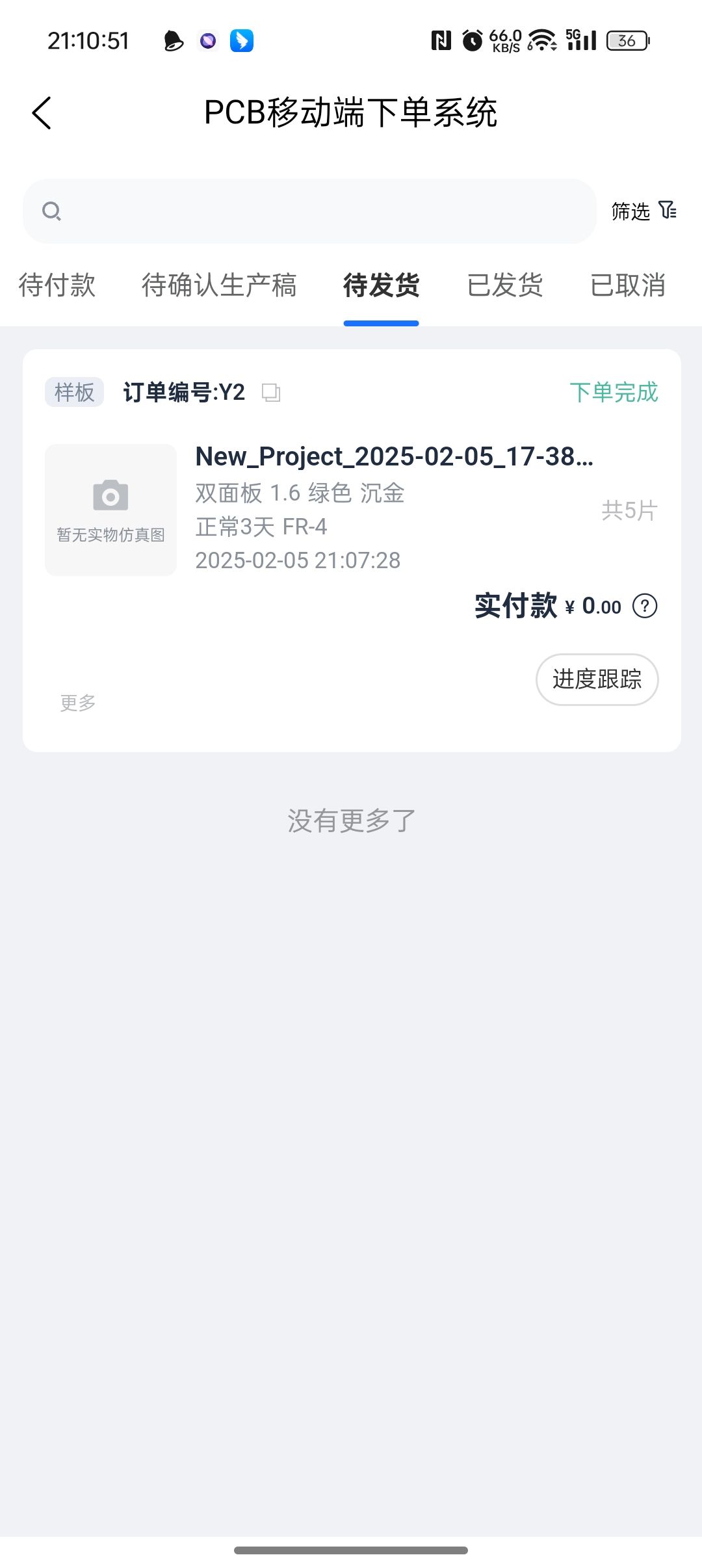
Task: Switch to the 已发货 tab
Action: click(505, 285)
